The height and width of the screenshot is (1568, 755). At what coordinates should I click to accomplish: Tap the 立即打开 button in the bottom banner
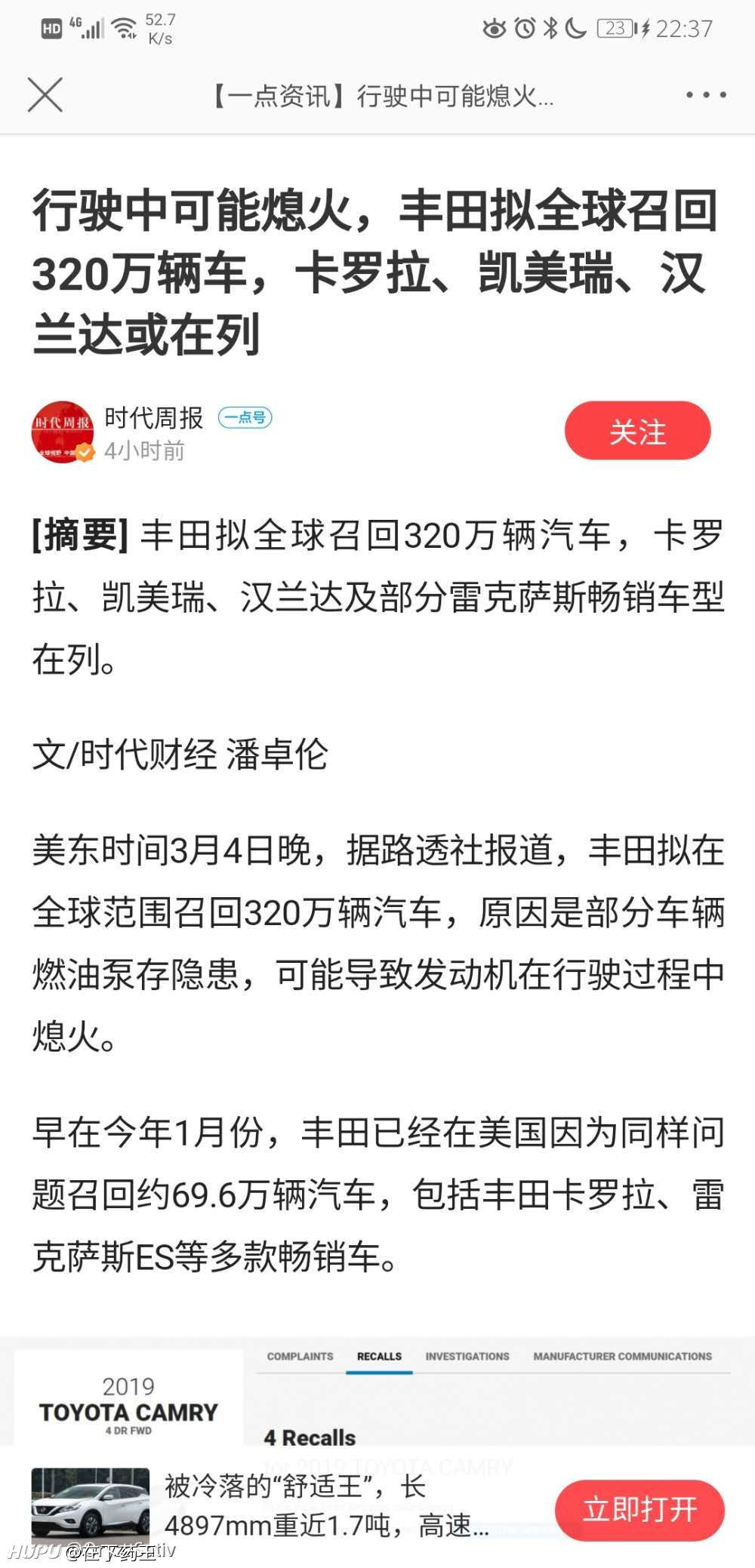click(639, 1510)
